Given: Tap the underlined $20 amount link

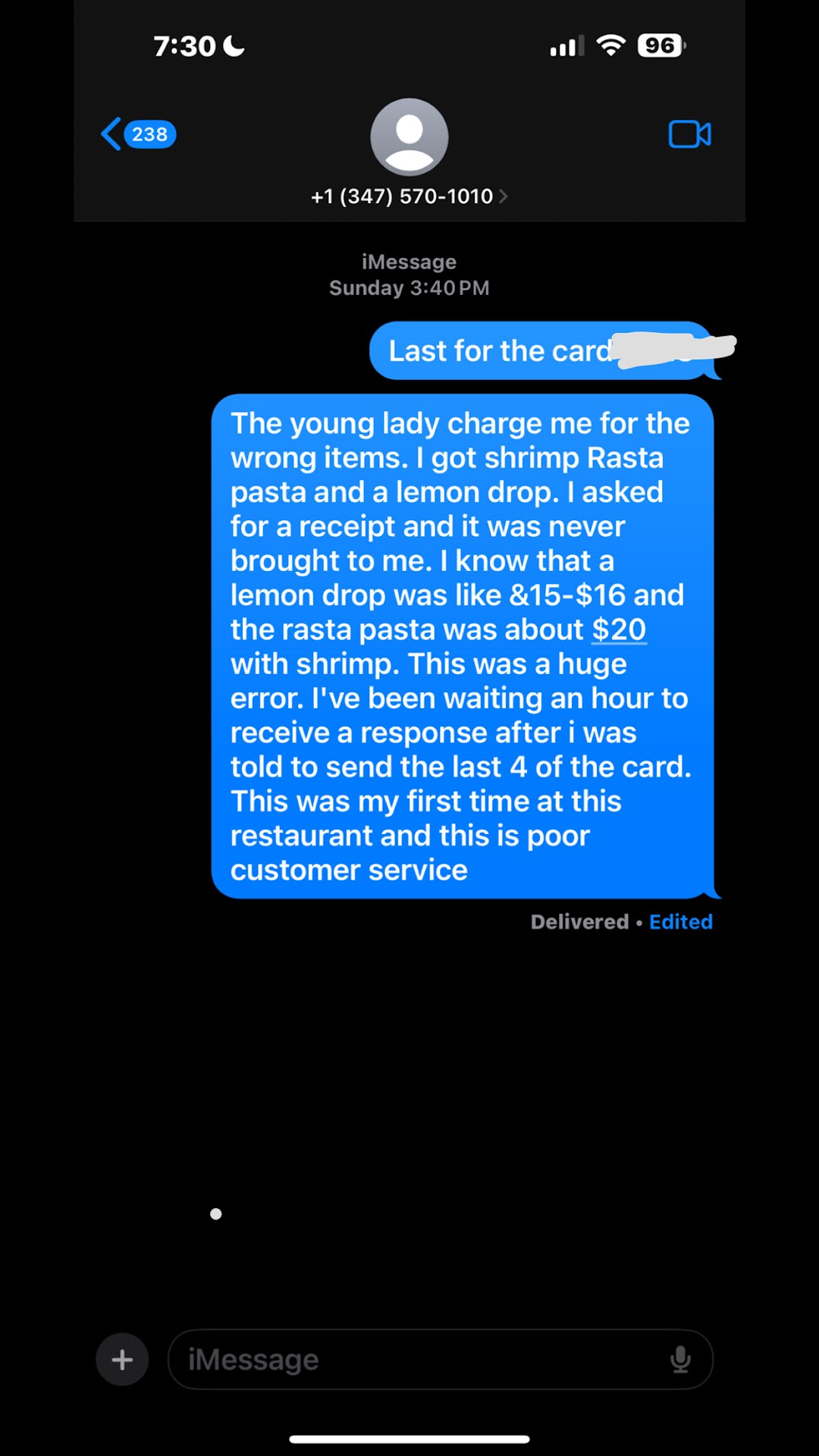Looking at the screenshot, I should click(x=619, y=629).
